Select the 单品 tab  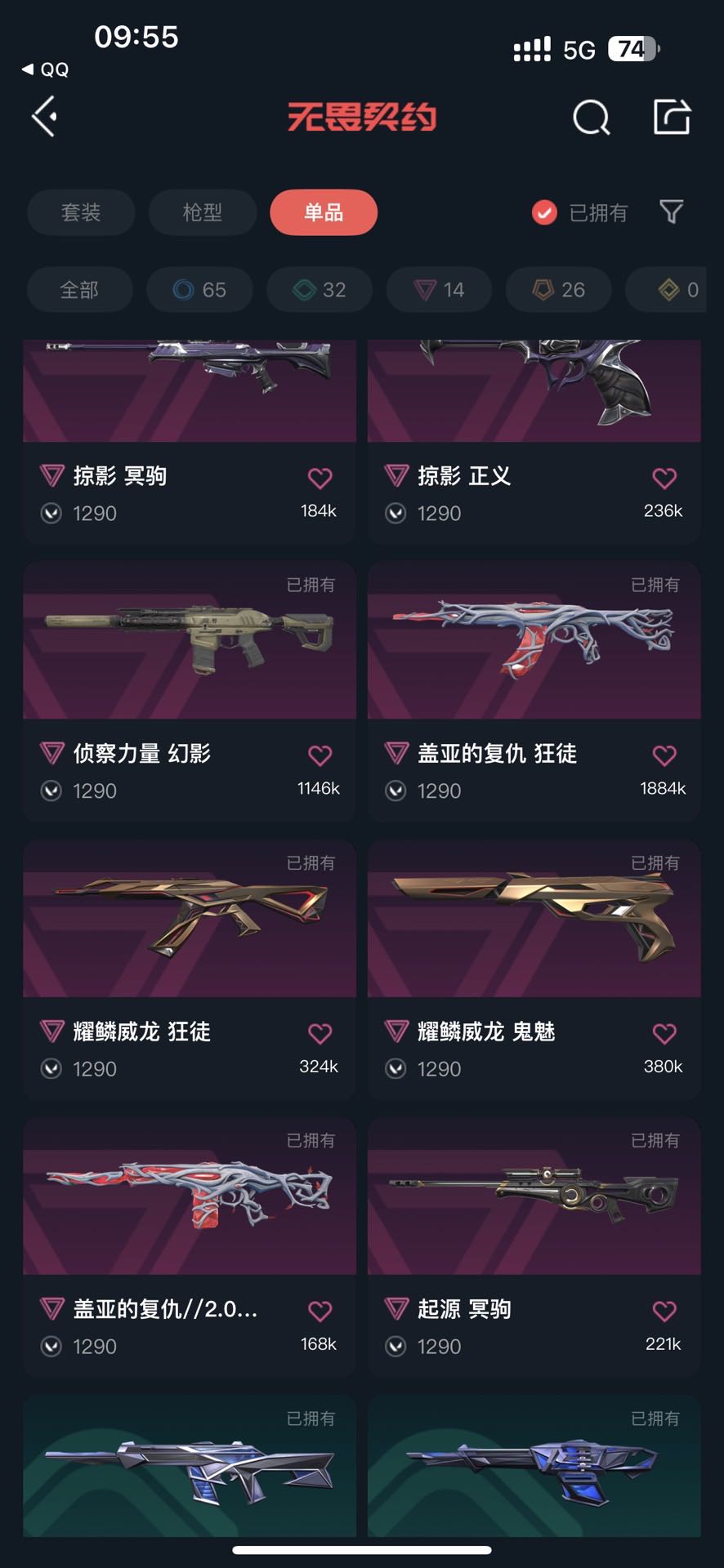click(x=324, y=212)
